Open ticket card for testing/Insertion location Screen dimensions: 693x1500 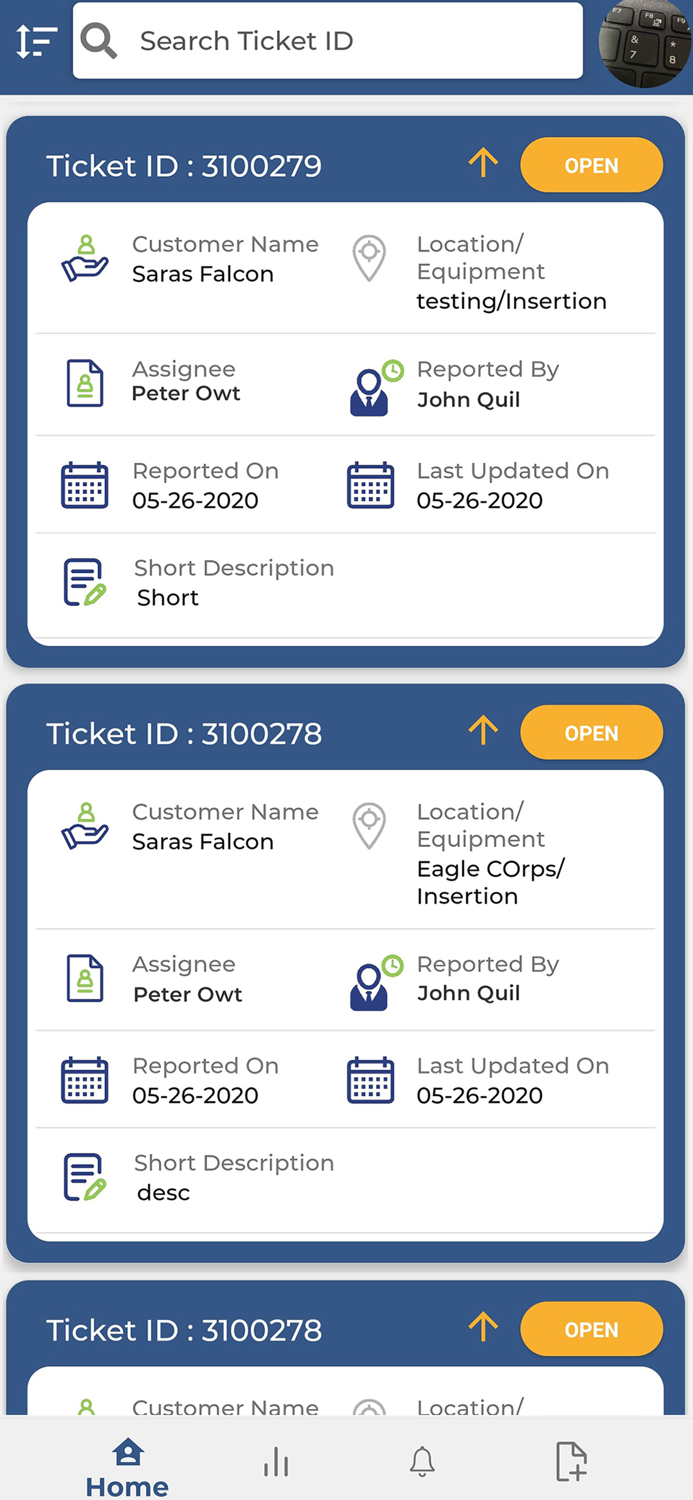pos(345,392)
